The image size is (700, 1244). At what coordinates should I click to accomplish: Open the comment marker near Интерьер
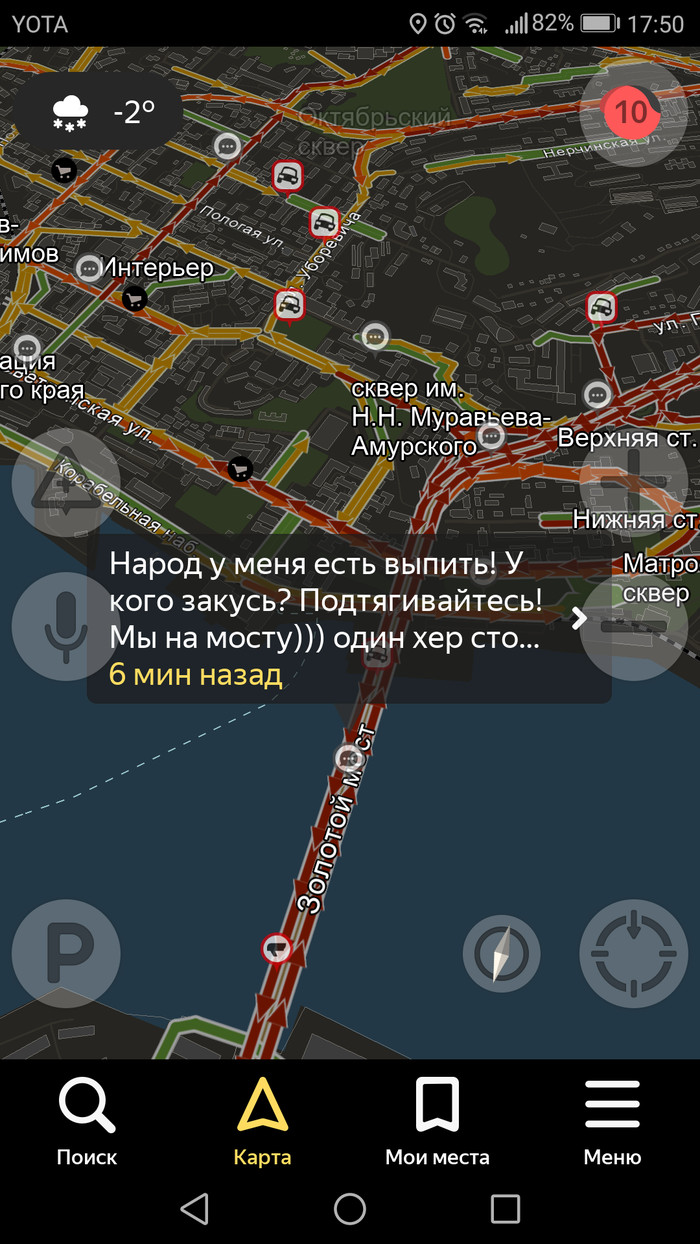point(89,268)
